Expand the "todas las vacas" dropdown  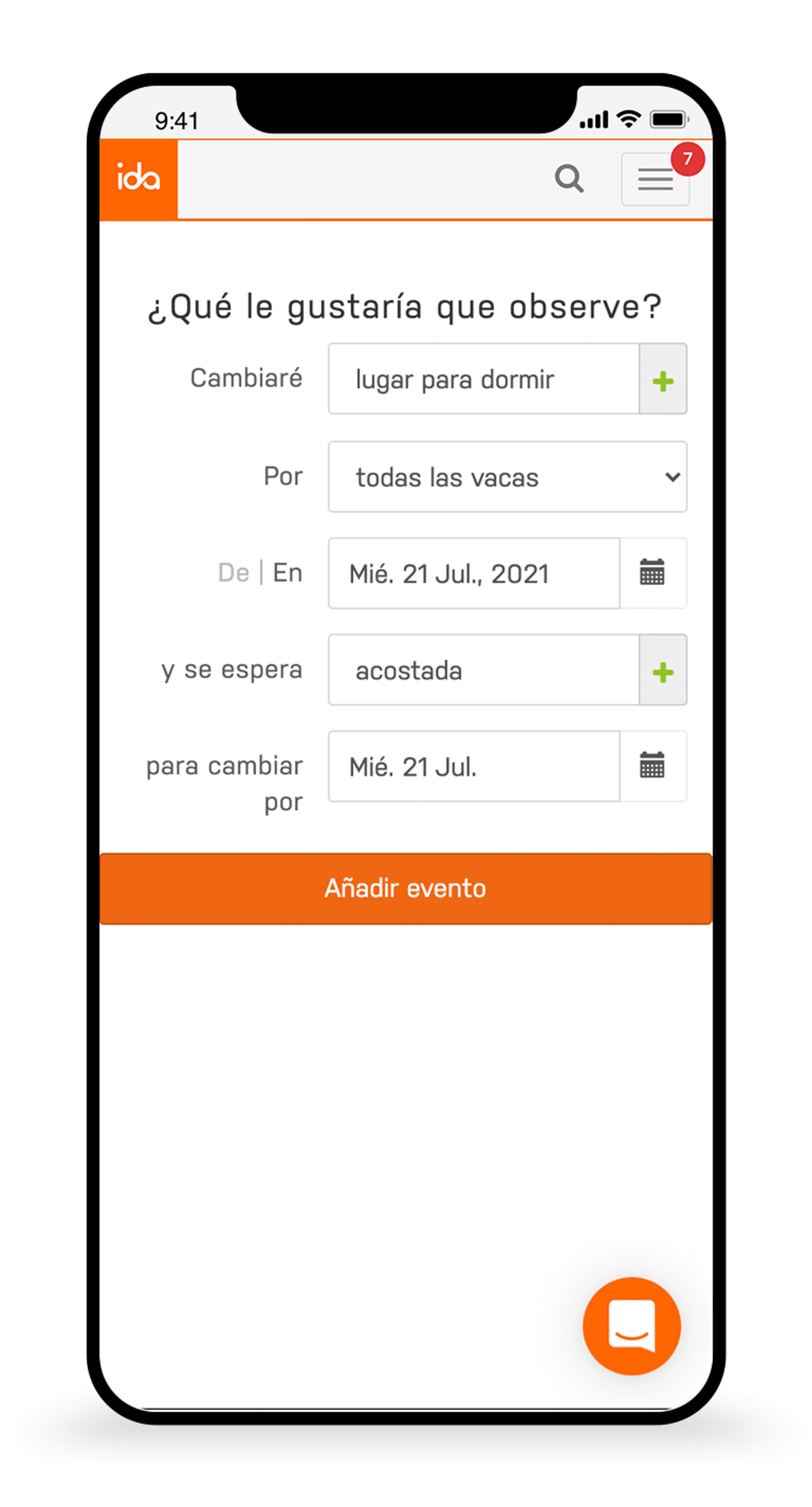point(507,477)
